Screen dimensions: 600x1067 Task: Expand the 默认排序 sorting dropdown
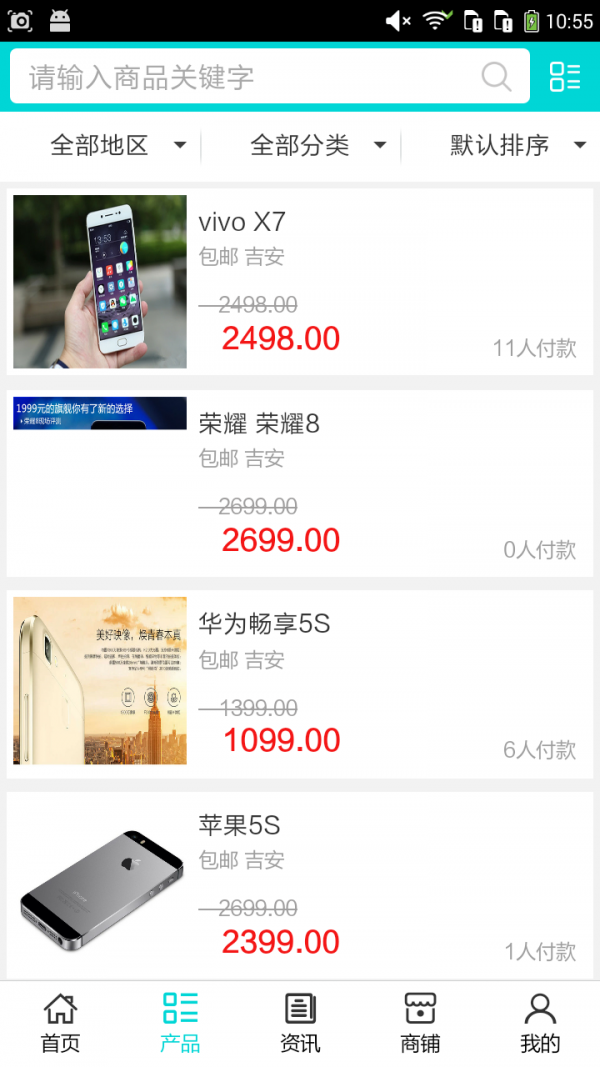click(x=517, y=146)
